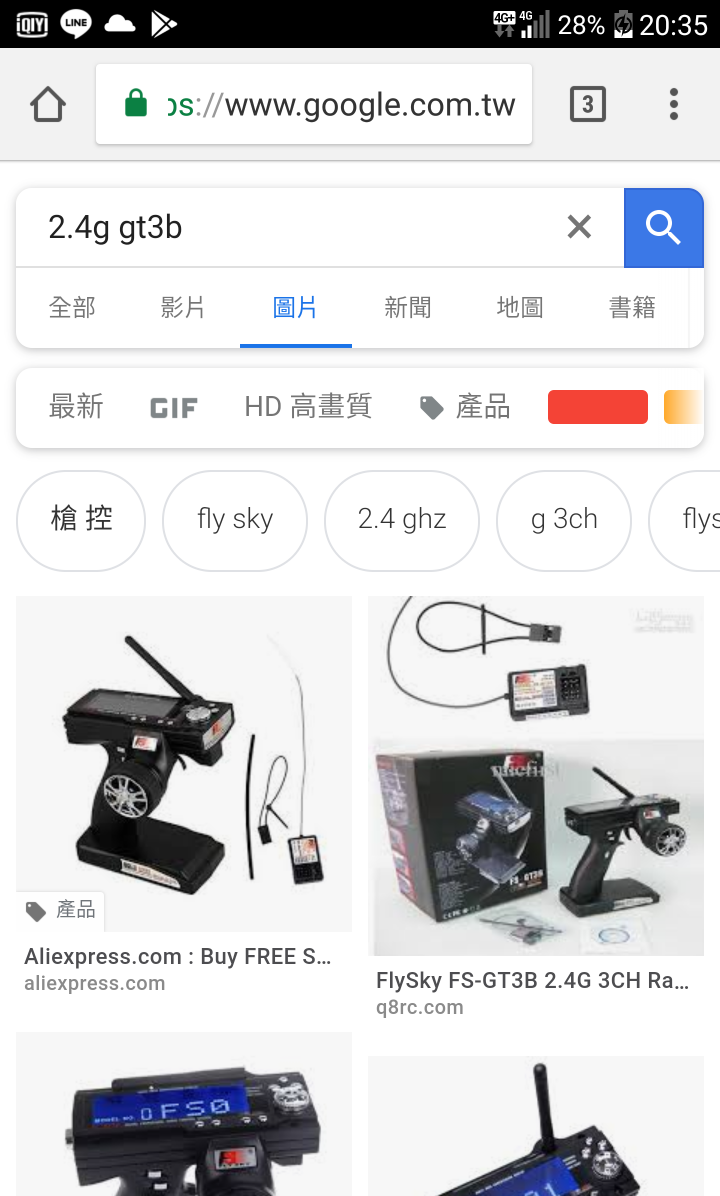
Task: Tap the browser home icon
Action: coord(48,104)
